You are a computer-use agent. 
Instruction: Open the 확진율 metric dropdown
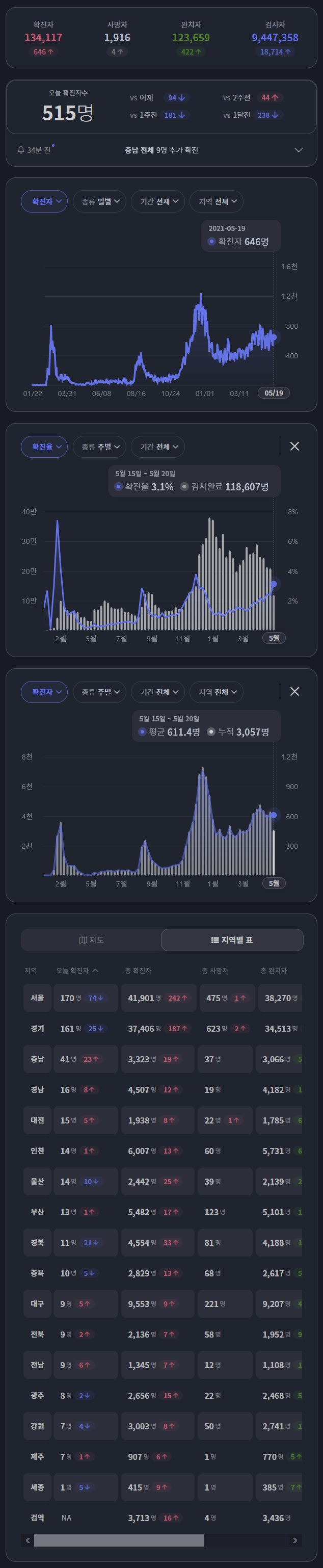[x=44, y=447]
